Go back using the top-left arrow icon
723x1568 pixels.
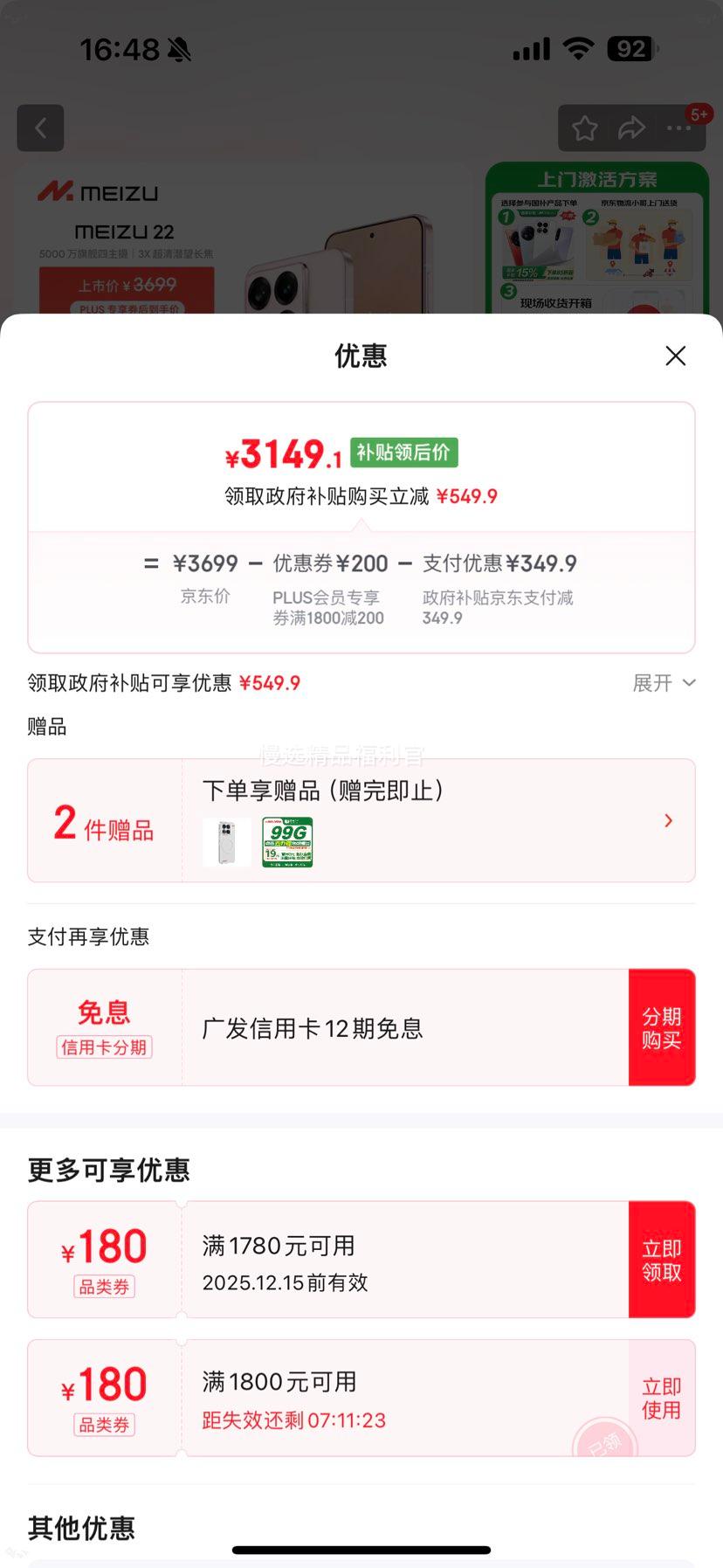tap(40, 128)
